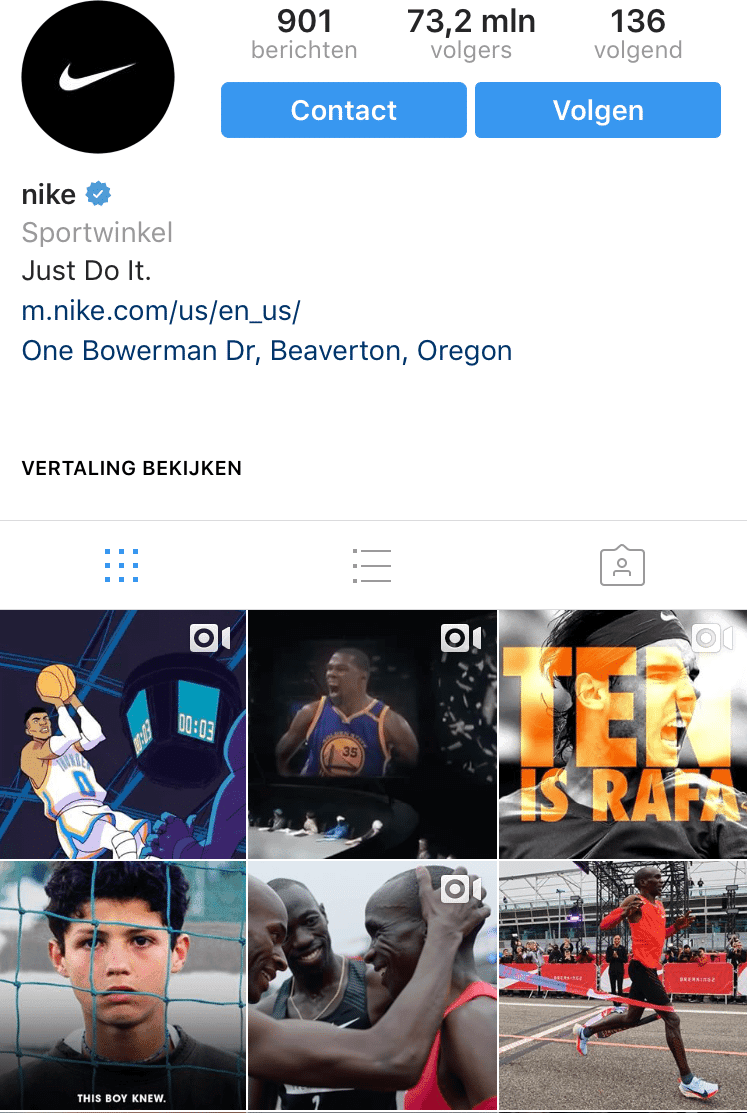Open the This Boy Knew post
The width and height of the screenshot is (747, 1113).
(122, 986)
